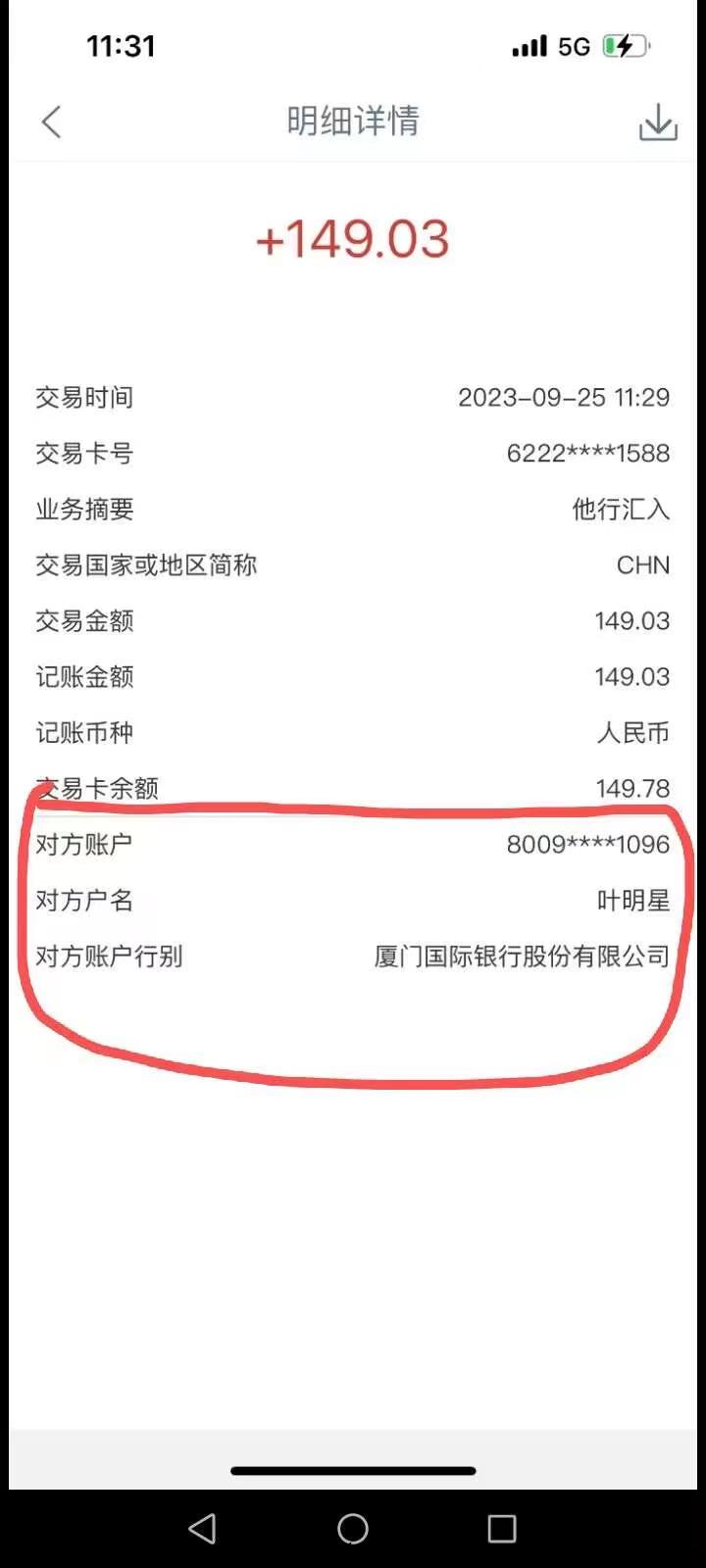Select the 交易时间 transaction time row
This screenshot has width=706, height=1568.
[x=85, y=397]
